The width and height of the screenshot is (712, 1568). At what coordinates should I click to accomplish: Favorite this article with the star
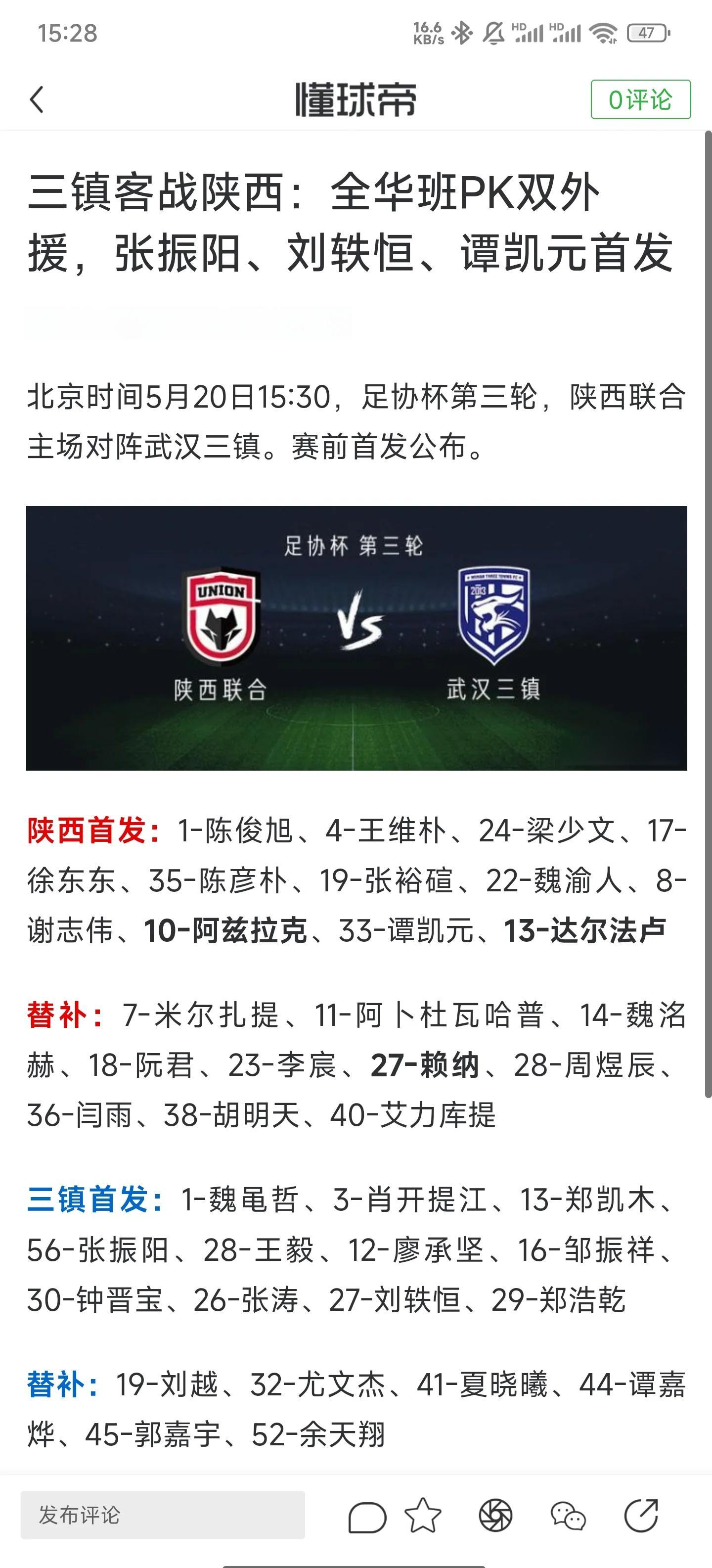pos(423,1516)
